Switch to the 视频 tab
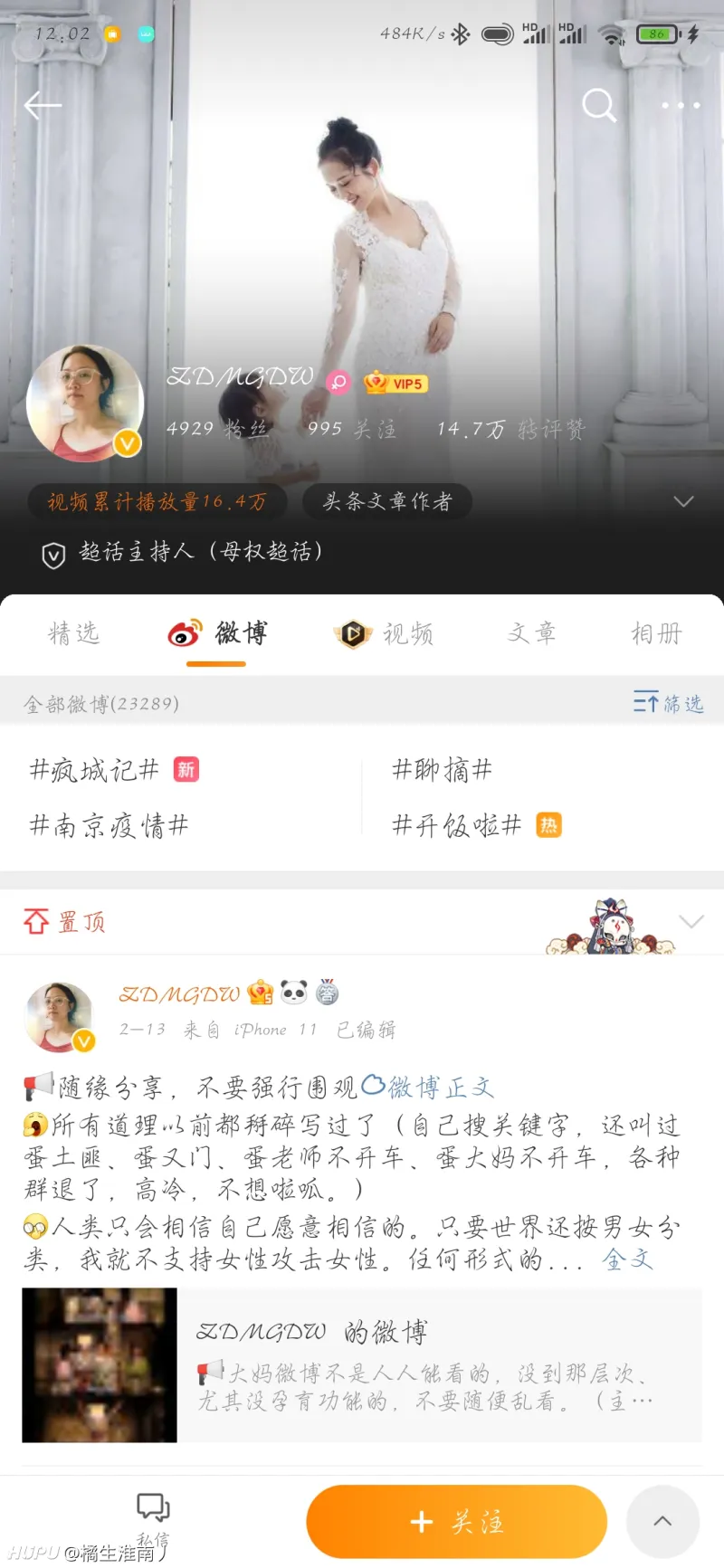The width and height of the screenshot is (724, 1568). click(x=385, y=633)
